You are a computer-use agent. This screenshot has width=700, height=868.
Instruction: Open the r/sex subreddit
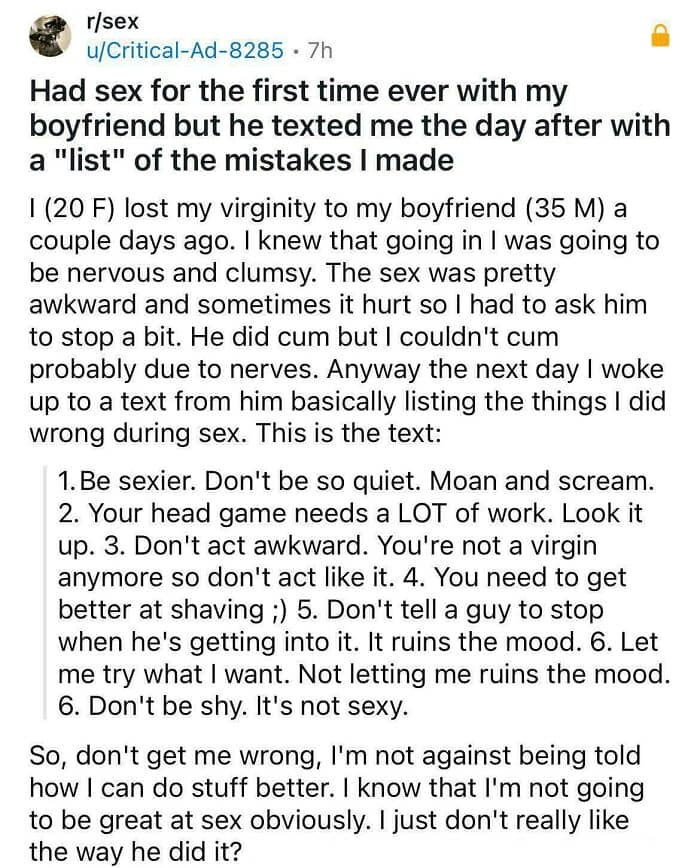coord(112,22)
